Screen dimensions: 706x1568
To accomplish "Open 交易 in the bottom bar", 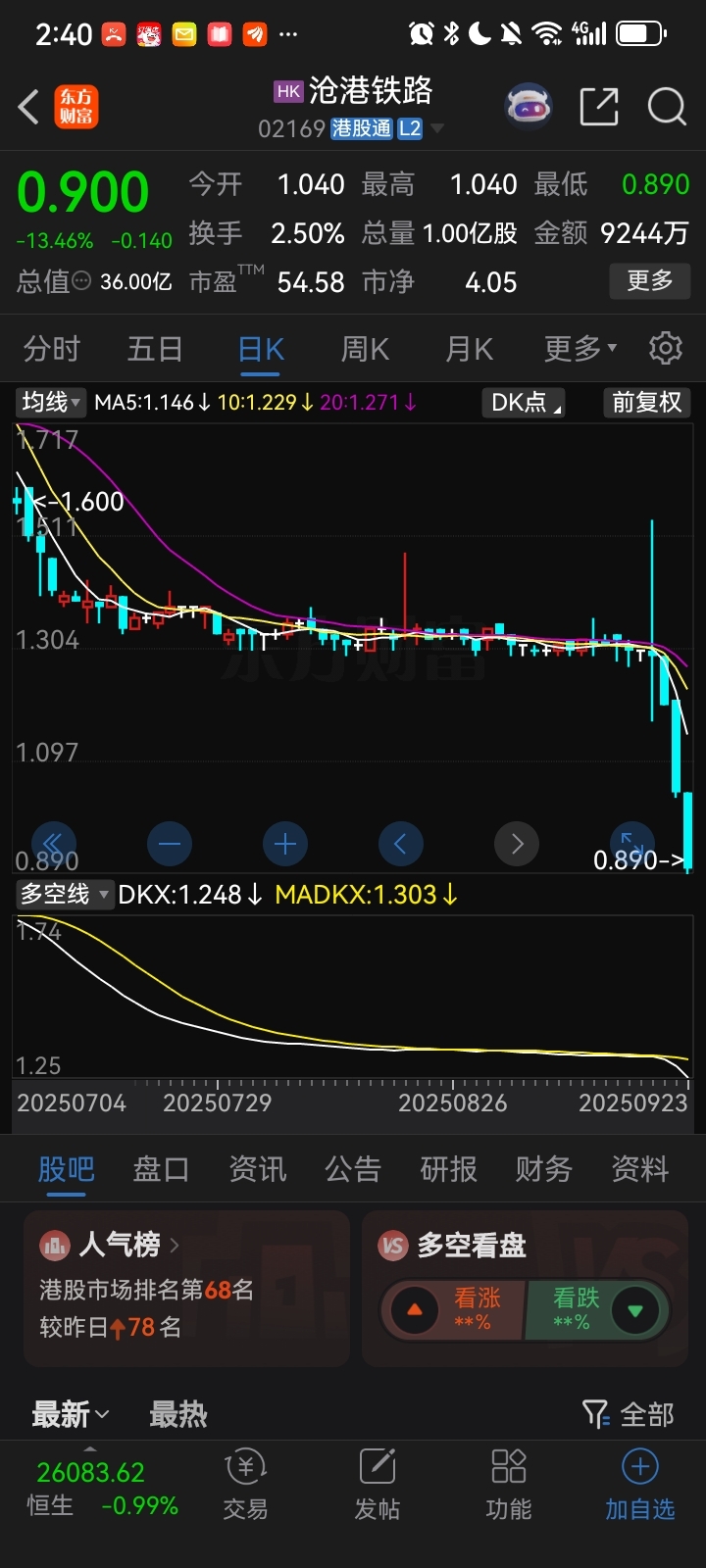I will pyautogui.click(x=245, y=1487).
